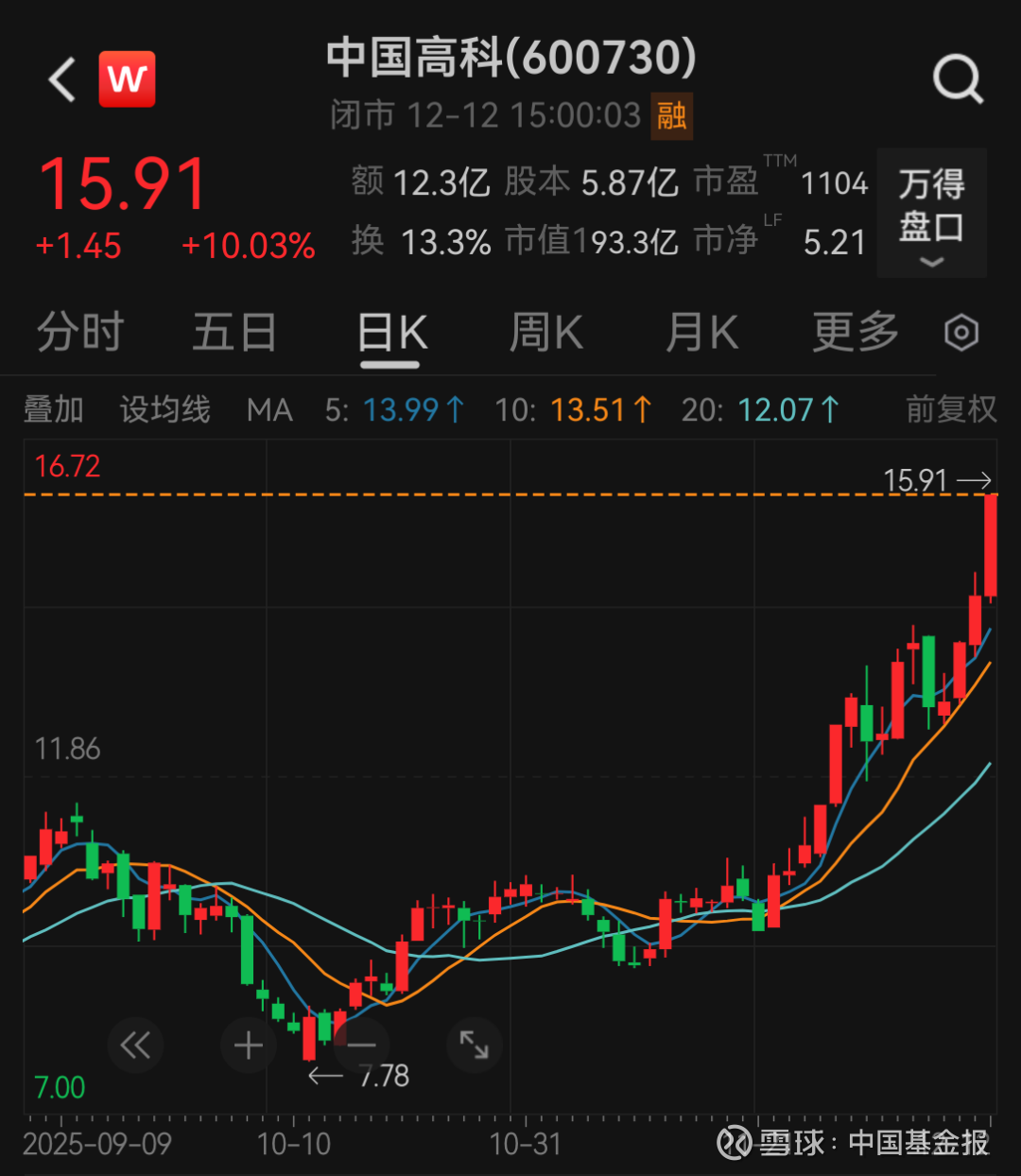The width and height of the screenshot is (1021, 1176).
Task: Expand the chart to full screen
Action: pyautogui.click(x=474, y=1046)
